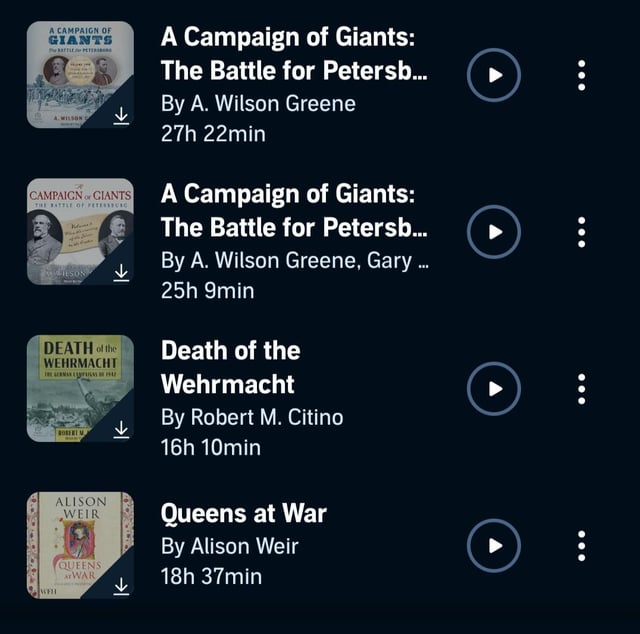Show more options for Death of the Wehrmacht

coord(582,388)
